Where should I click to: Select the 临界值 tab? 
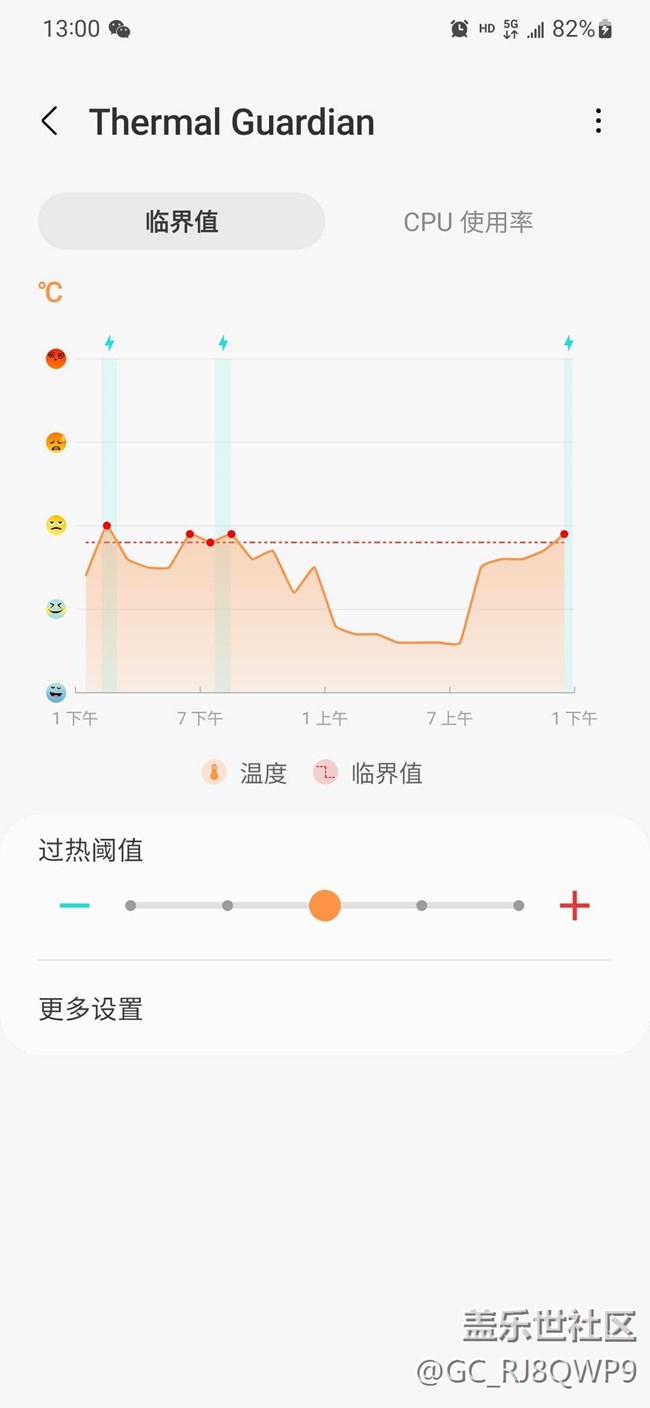coord(181,221)
